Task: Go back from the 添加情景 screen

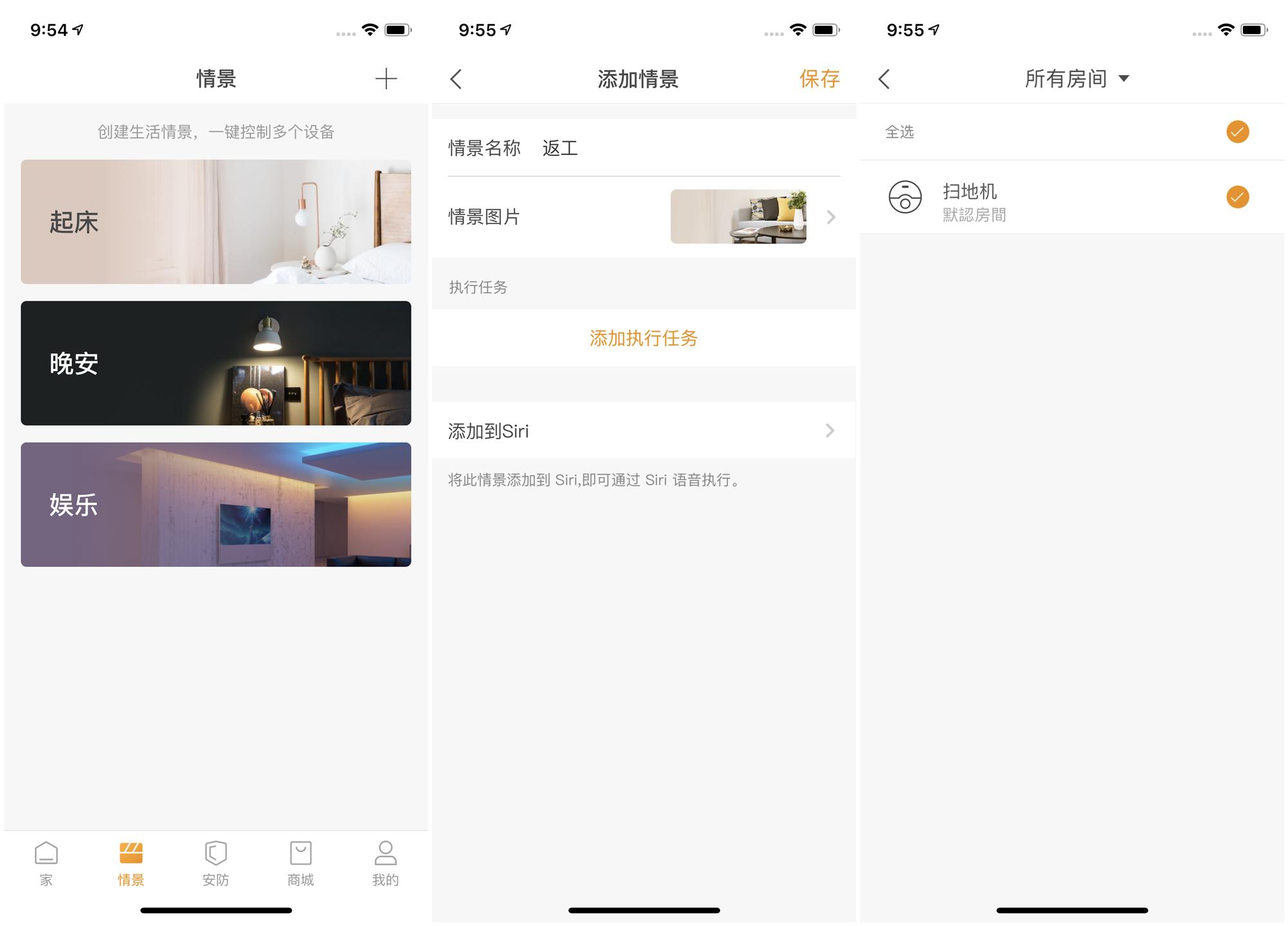Action: point(456,79)
